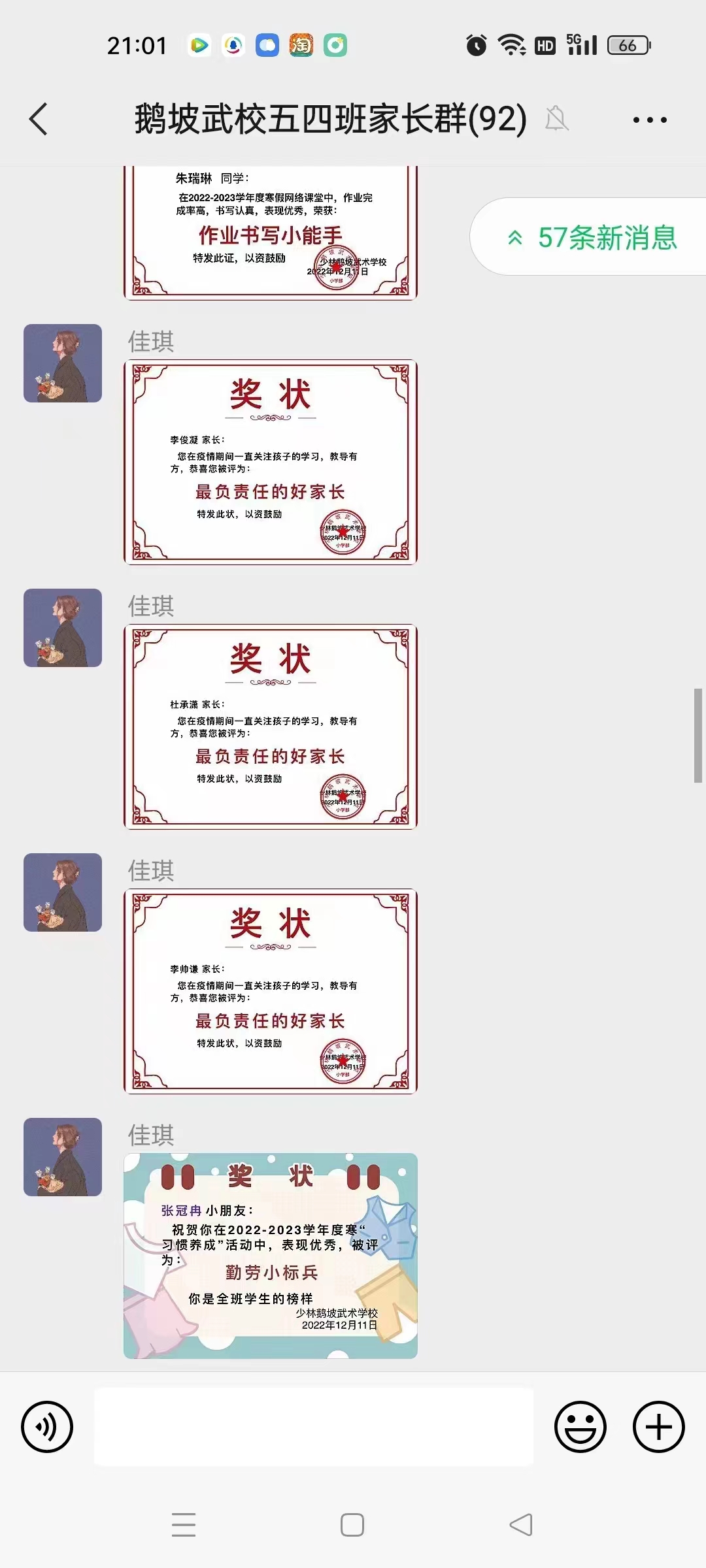Screen dimensions: 706x1568
Task: Open the 朱瑞琳 作业书写小能手 certificate image
Action: tap(270, 232)
